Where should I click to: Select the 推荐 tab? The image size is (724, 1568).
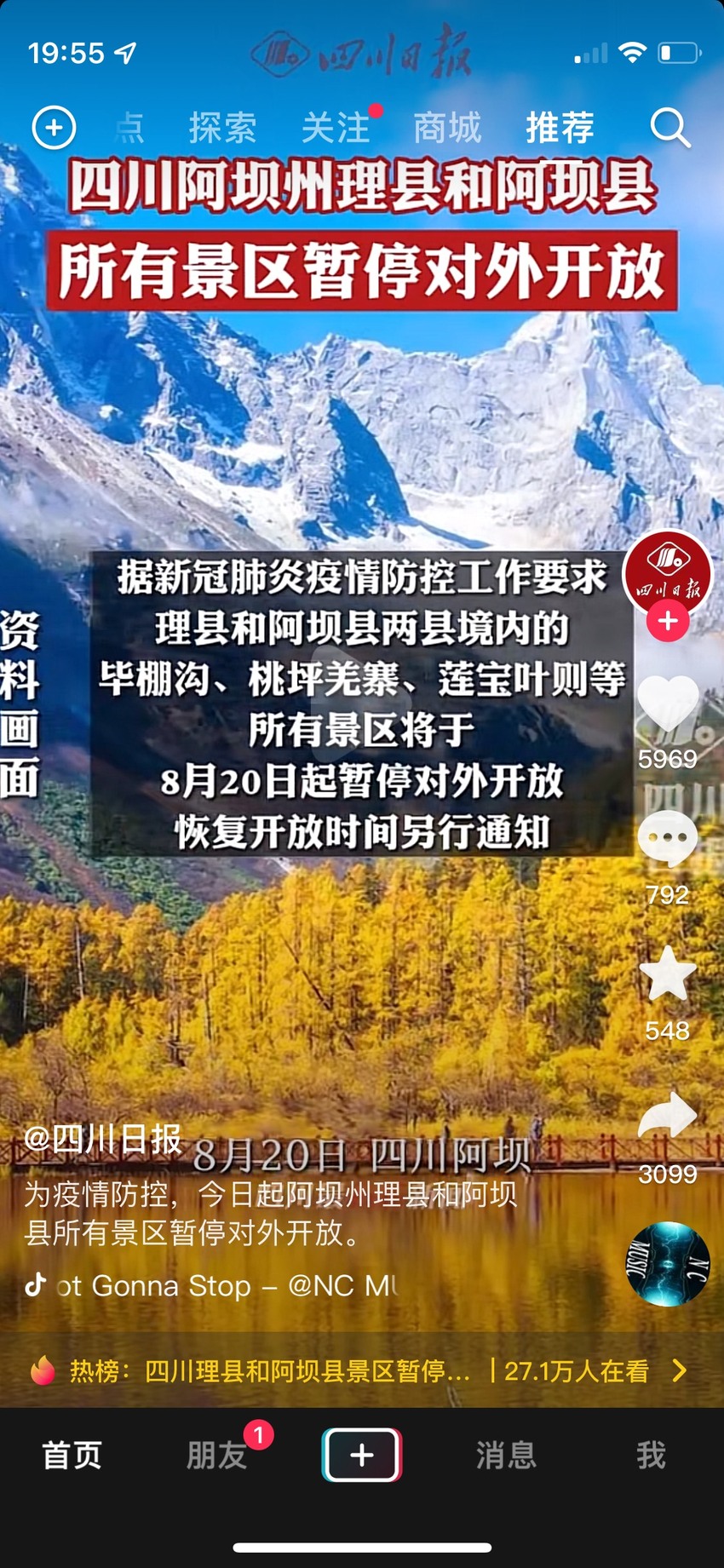(560, 128)
